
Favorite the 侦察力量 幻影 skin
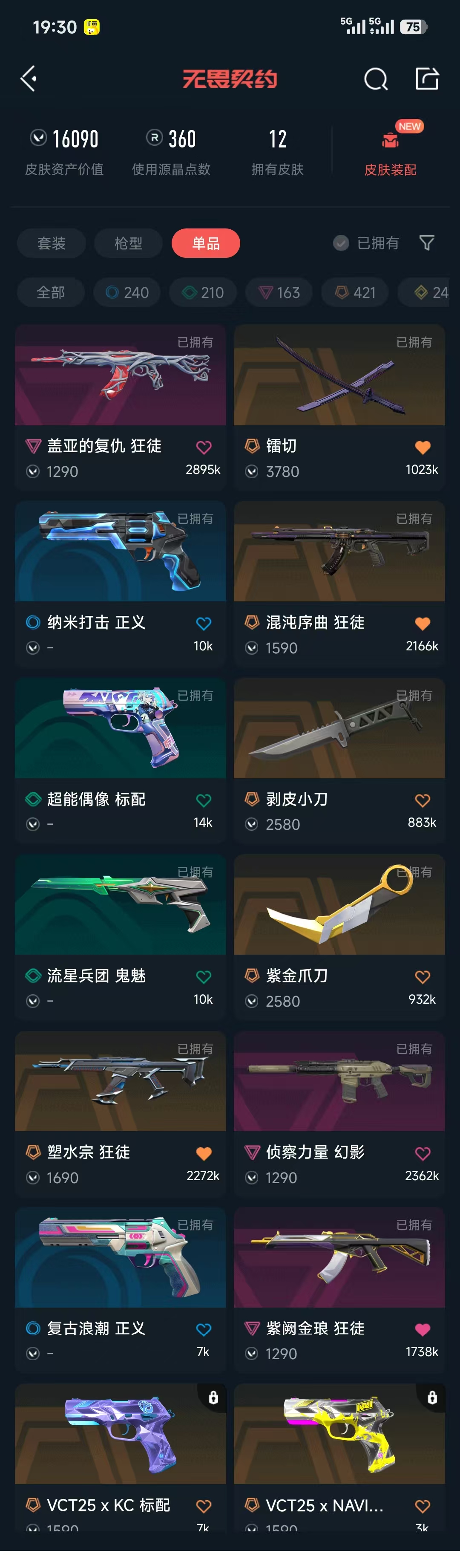pyautogui.click(x=422, y=1153)
